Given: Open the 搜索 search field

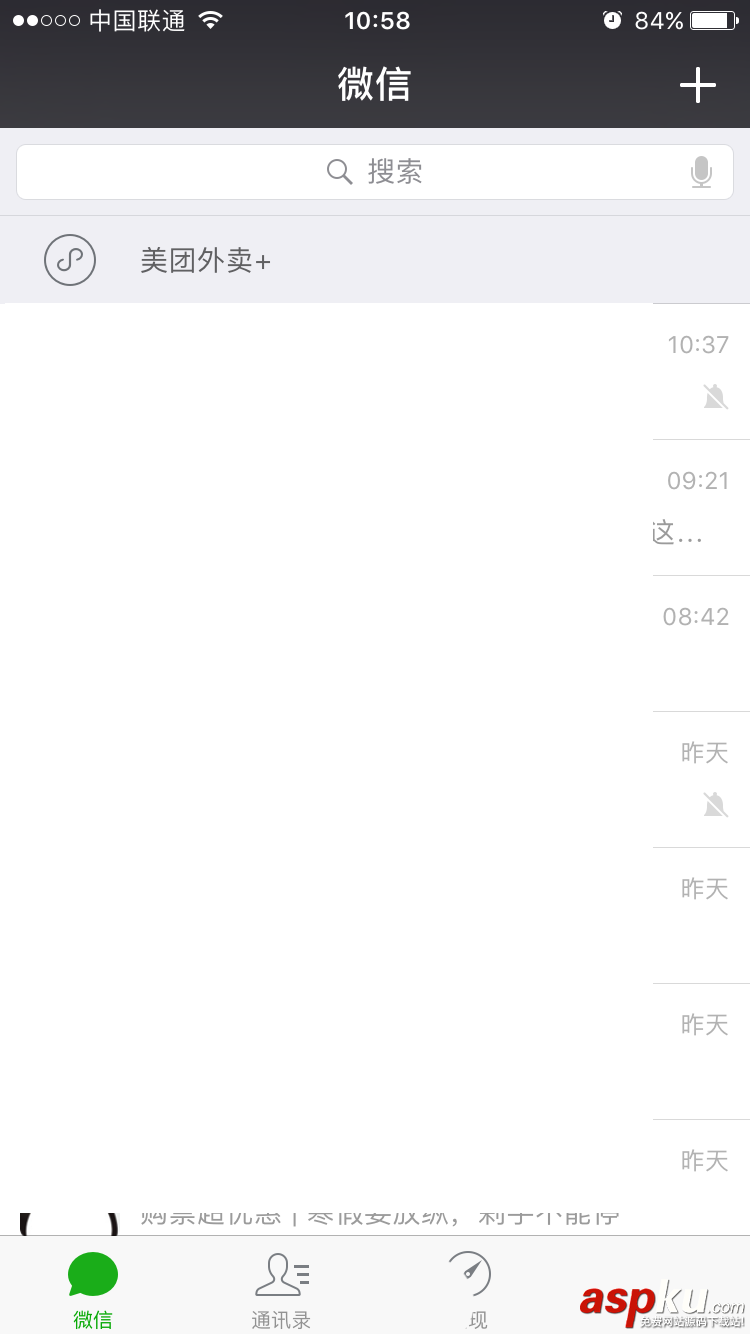Looking at the screenshot, I should [375, 171].
